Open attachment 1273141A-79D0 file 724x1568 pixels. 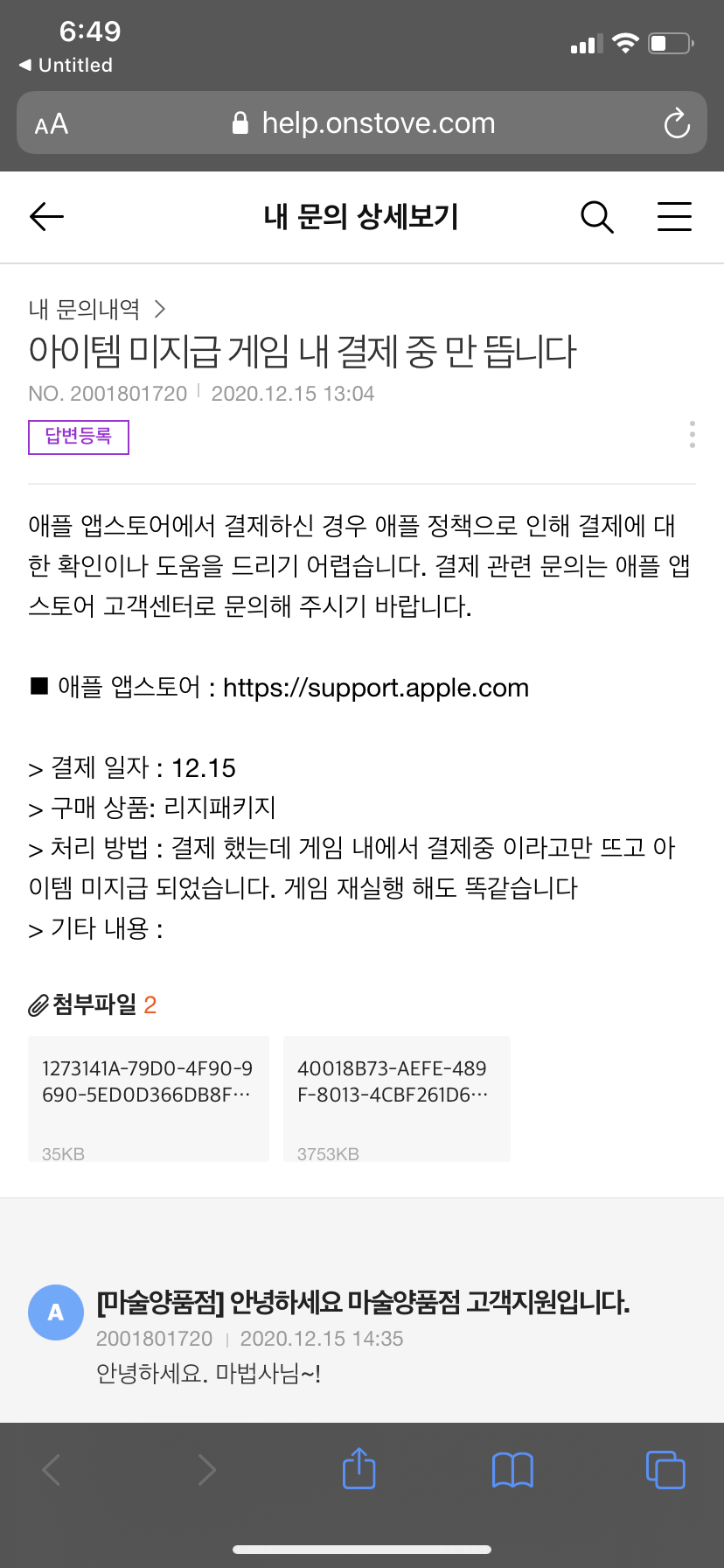pos(149,1099)
